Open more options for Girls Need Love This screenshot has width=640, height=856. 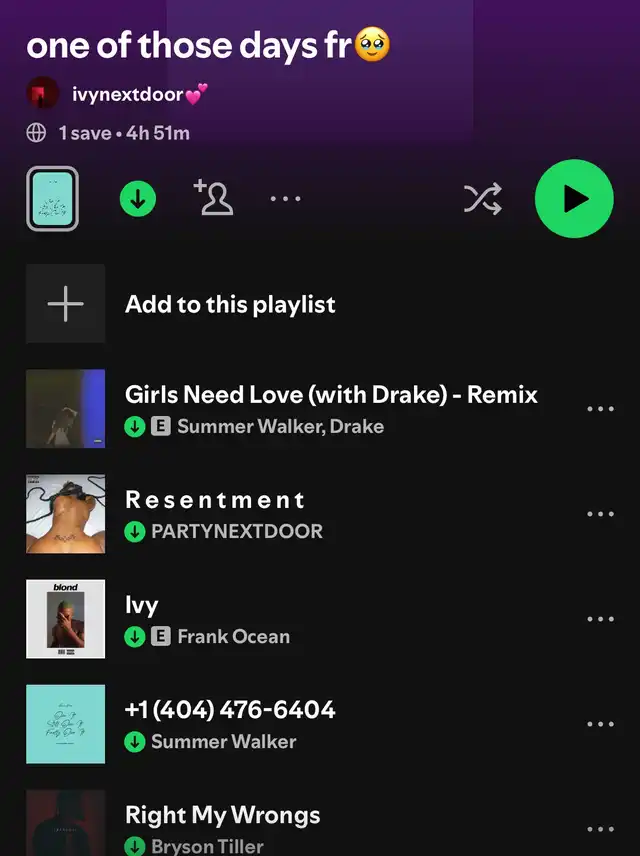click(x=600, y=409)
